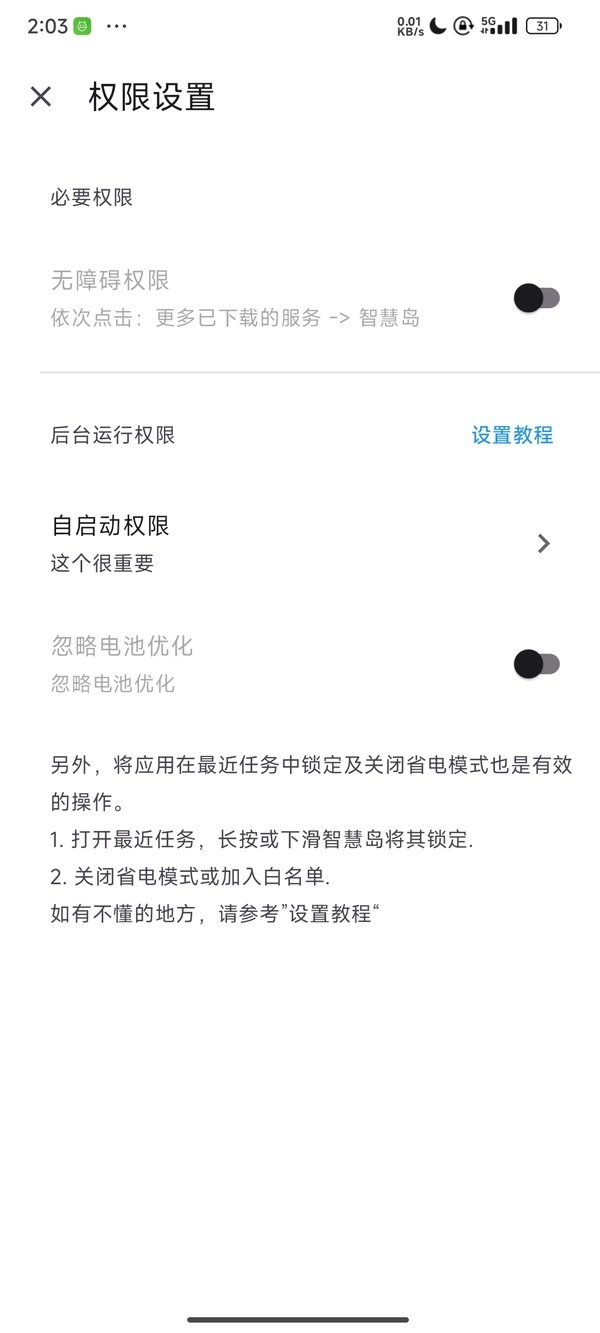
Task: Open the 设置教程 link
Action: coord(512,435)
